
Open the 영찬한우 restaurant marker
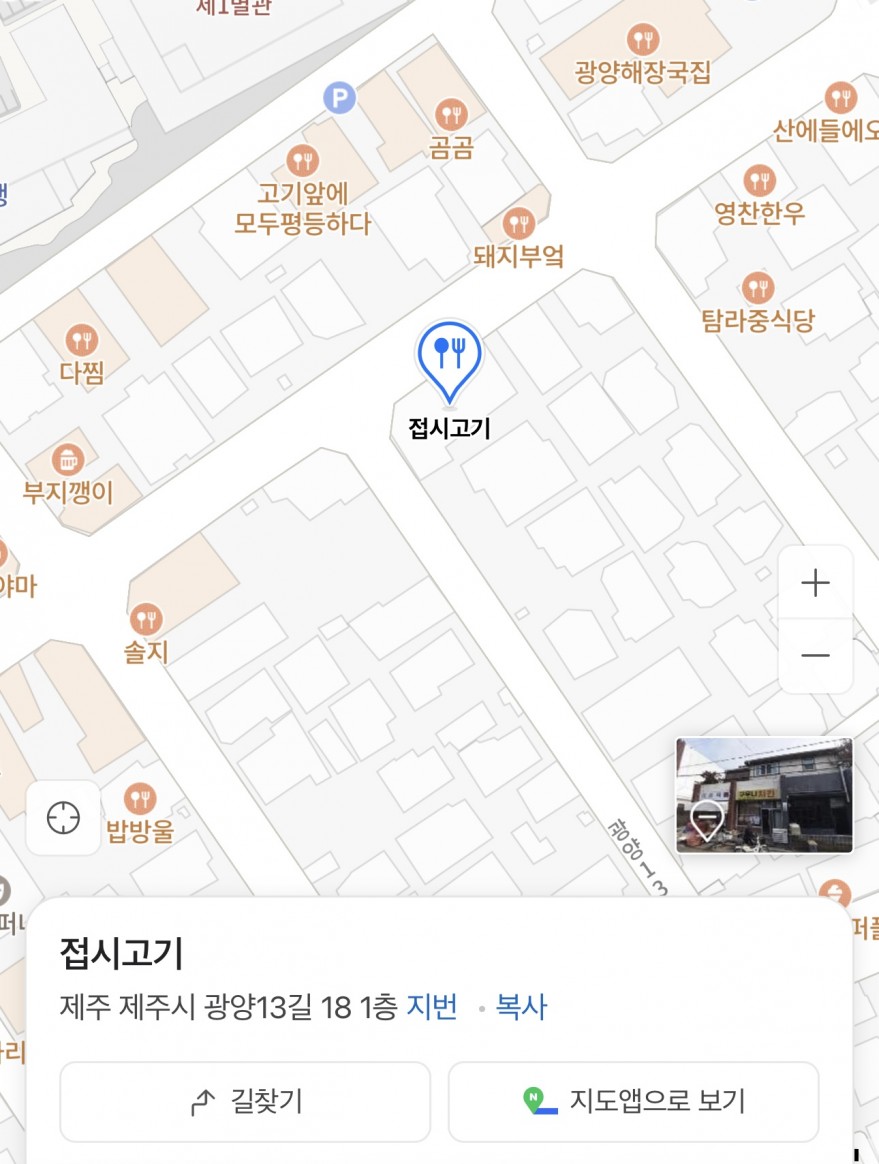tap(760, 181)
